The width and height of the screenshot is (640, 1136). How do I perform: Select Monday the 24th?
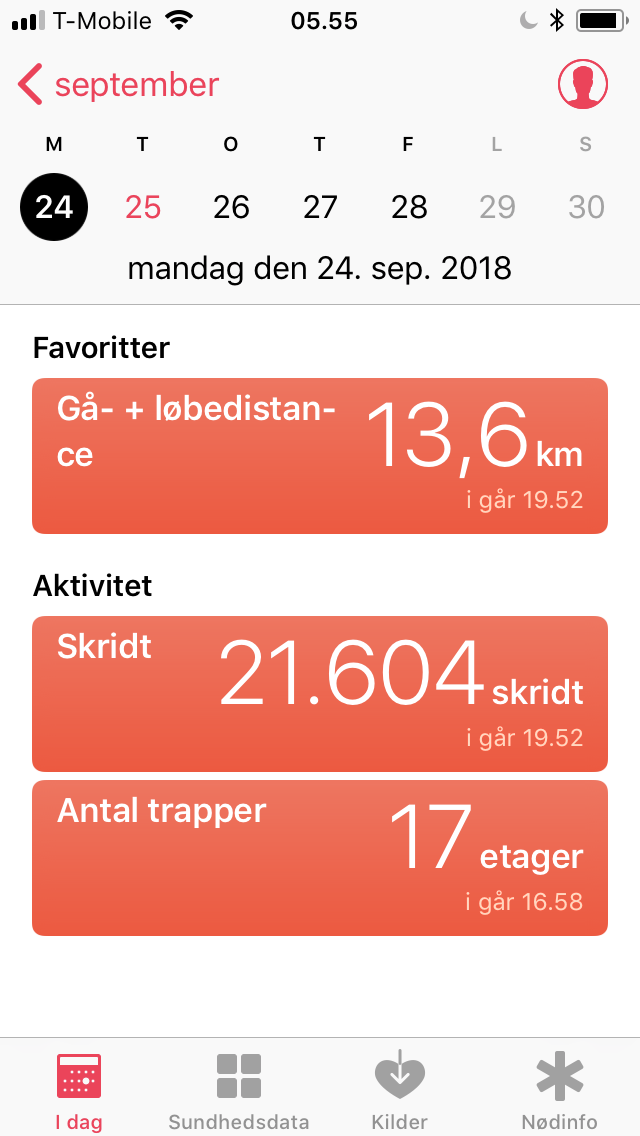(54, 207)
